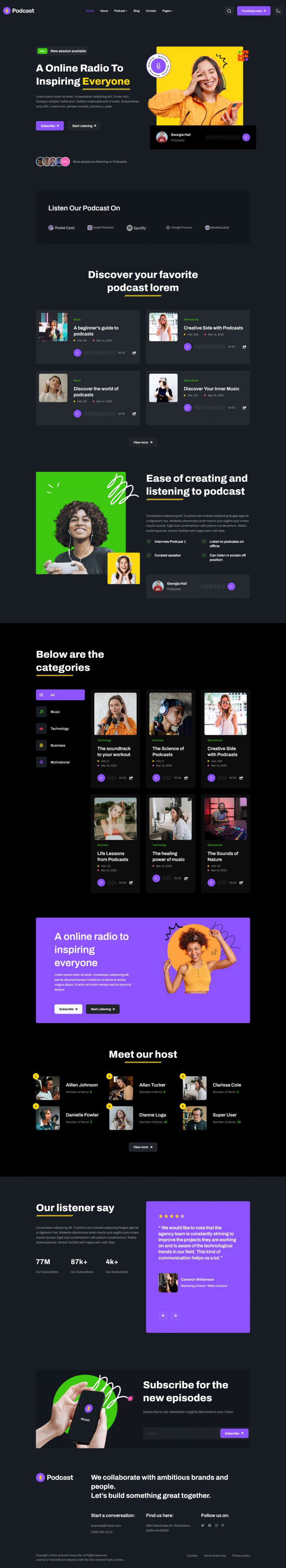Go to the Blog page

coord(136,11)
